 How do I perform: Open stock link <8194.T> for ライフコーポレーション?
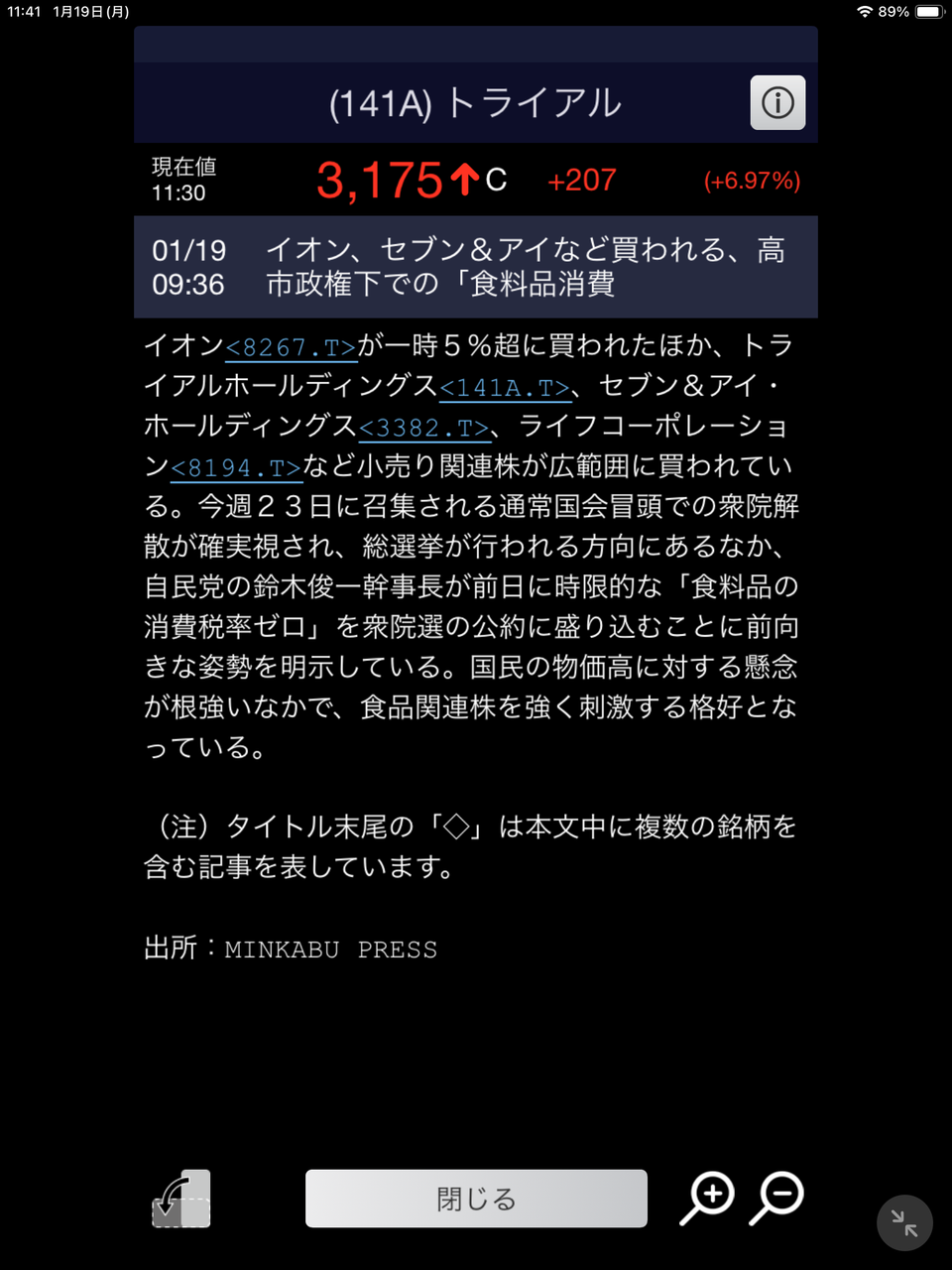coord(236,467)
